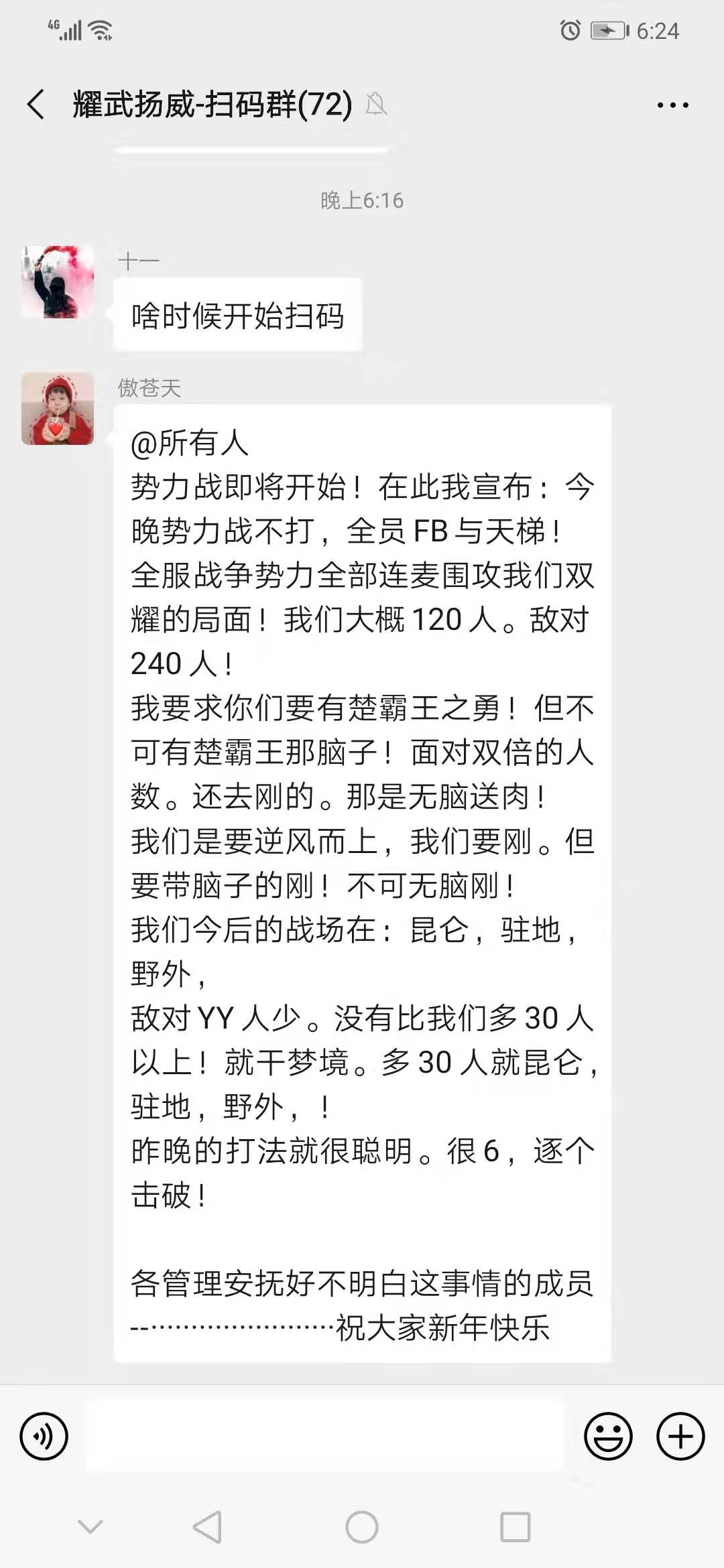The height and width of the screenshot is (1568, 724).
Task: Tap the system home button
Action: point(362,1527)
